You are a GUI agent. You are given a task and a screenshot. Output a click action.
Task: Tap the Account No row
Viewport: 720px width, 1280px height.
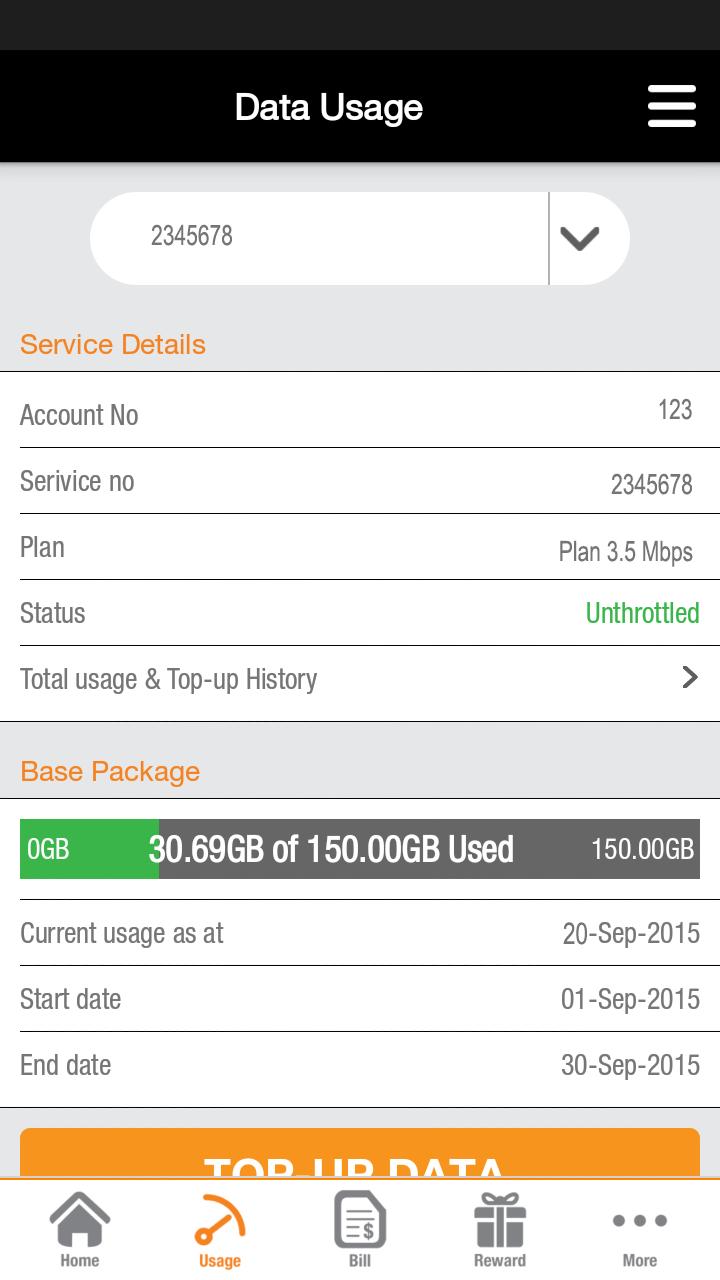[x=360, y=414]
